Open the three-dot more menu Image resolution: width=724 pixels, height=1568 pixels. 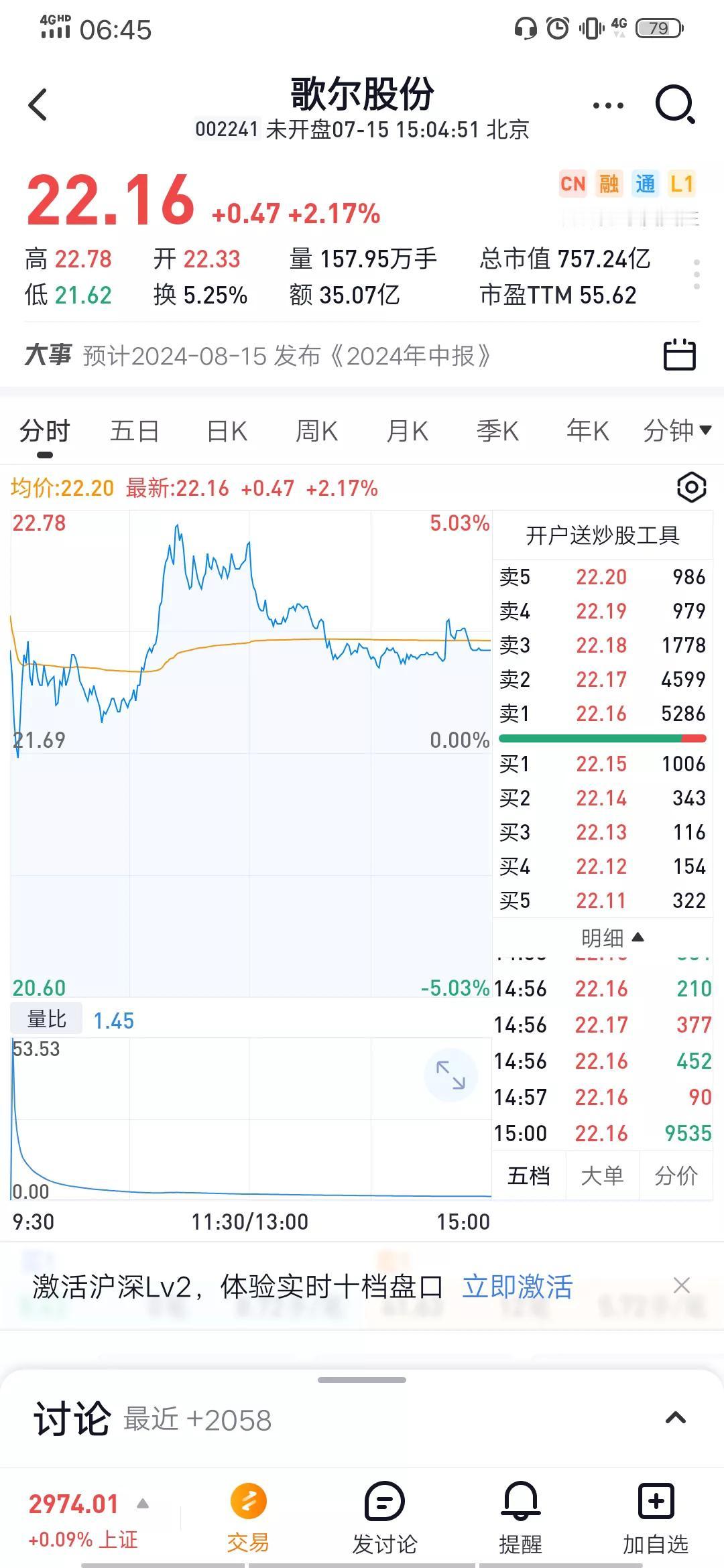pos(608,105)
